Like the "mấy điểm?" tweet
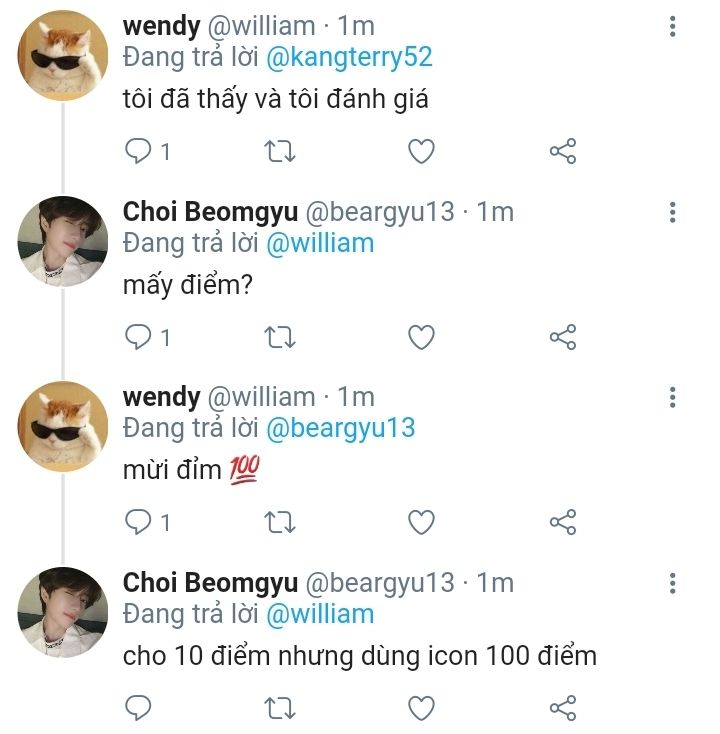 click(421, 337)
